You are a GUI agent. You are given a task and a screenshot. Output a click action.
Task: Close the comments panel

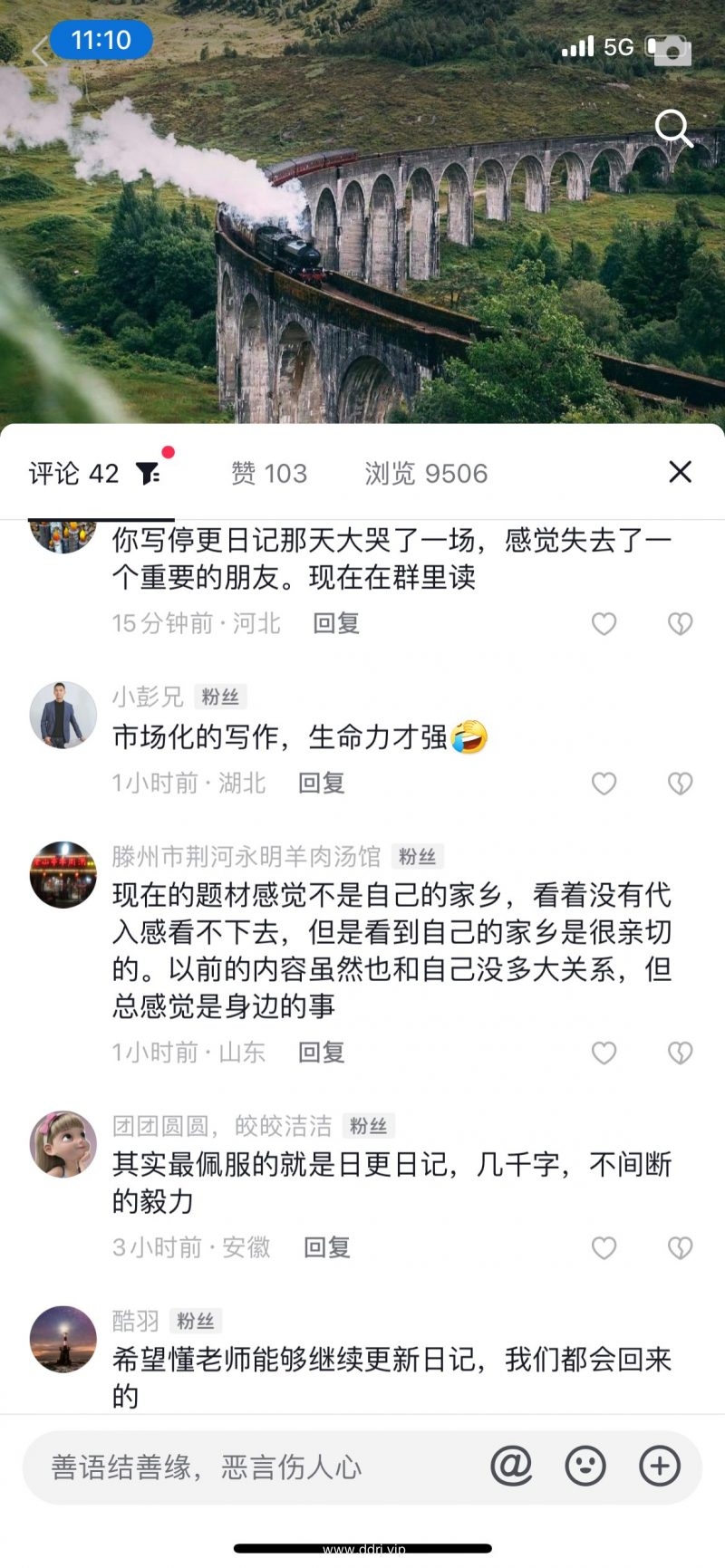tap(680, 472)
